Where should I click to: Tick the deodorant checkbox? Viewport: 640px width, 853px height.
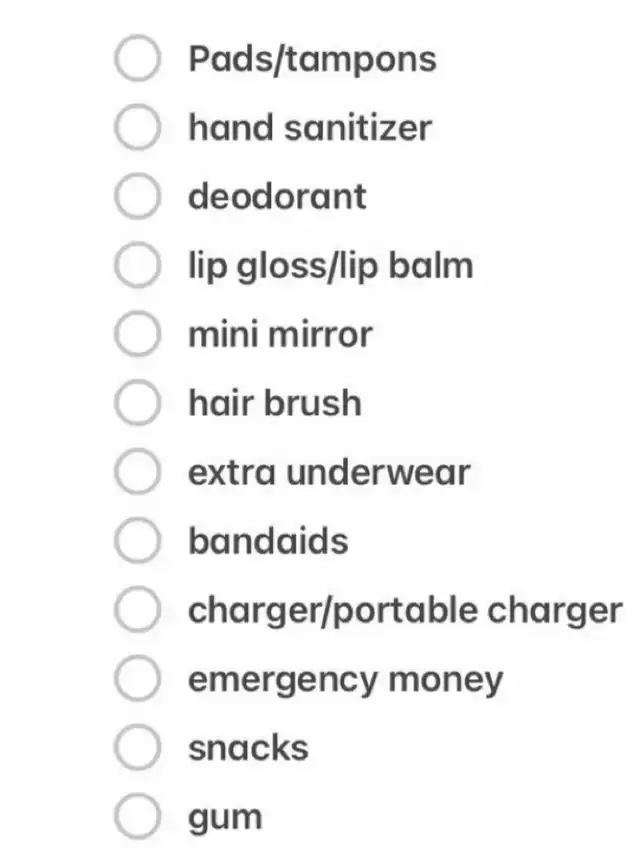click(138, 197)
